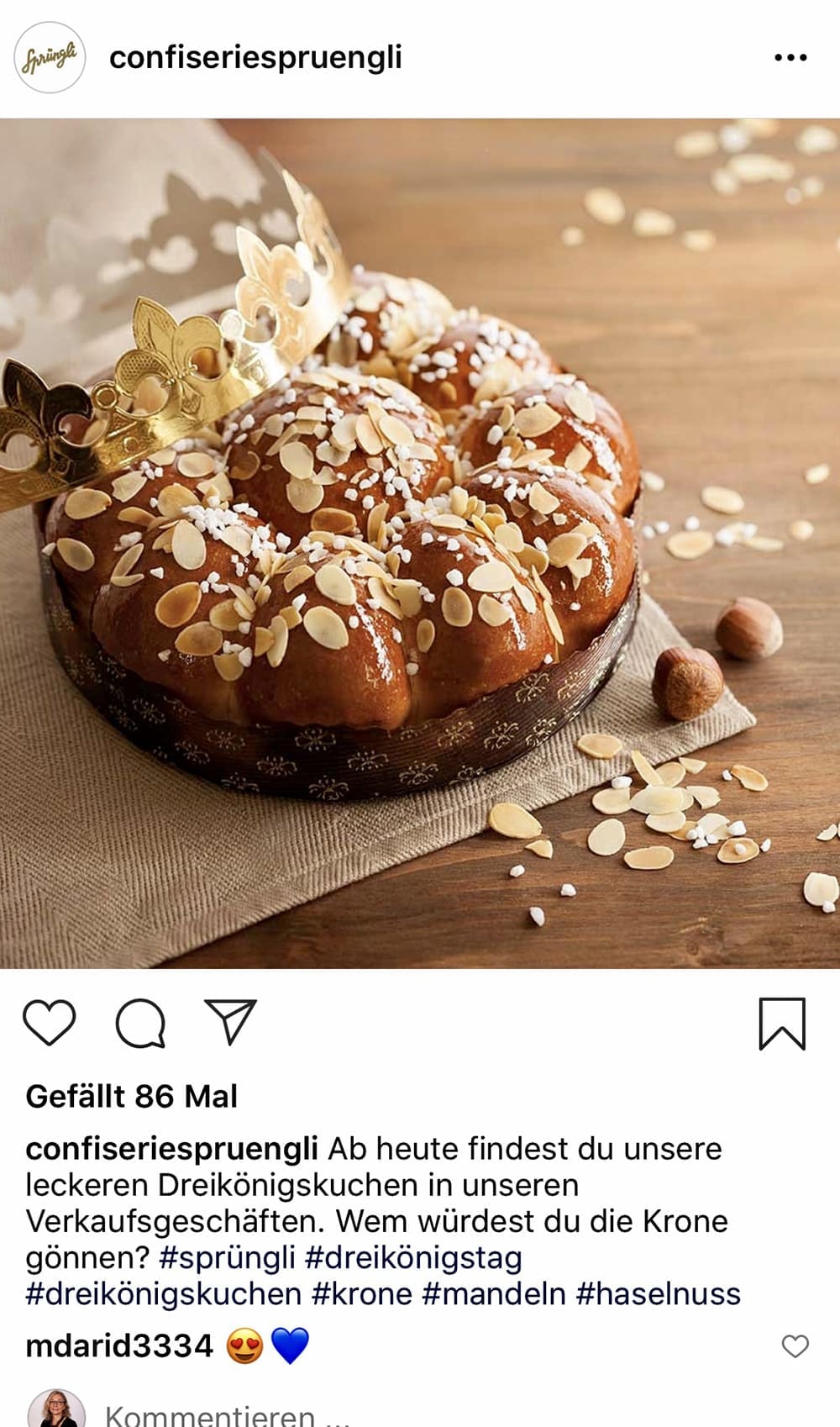Open the Dreikönigskuchen post photo
The image size is (840, 1427).
(420, 543)
